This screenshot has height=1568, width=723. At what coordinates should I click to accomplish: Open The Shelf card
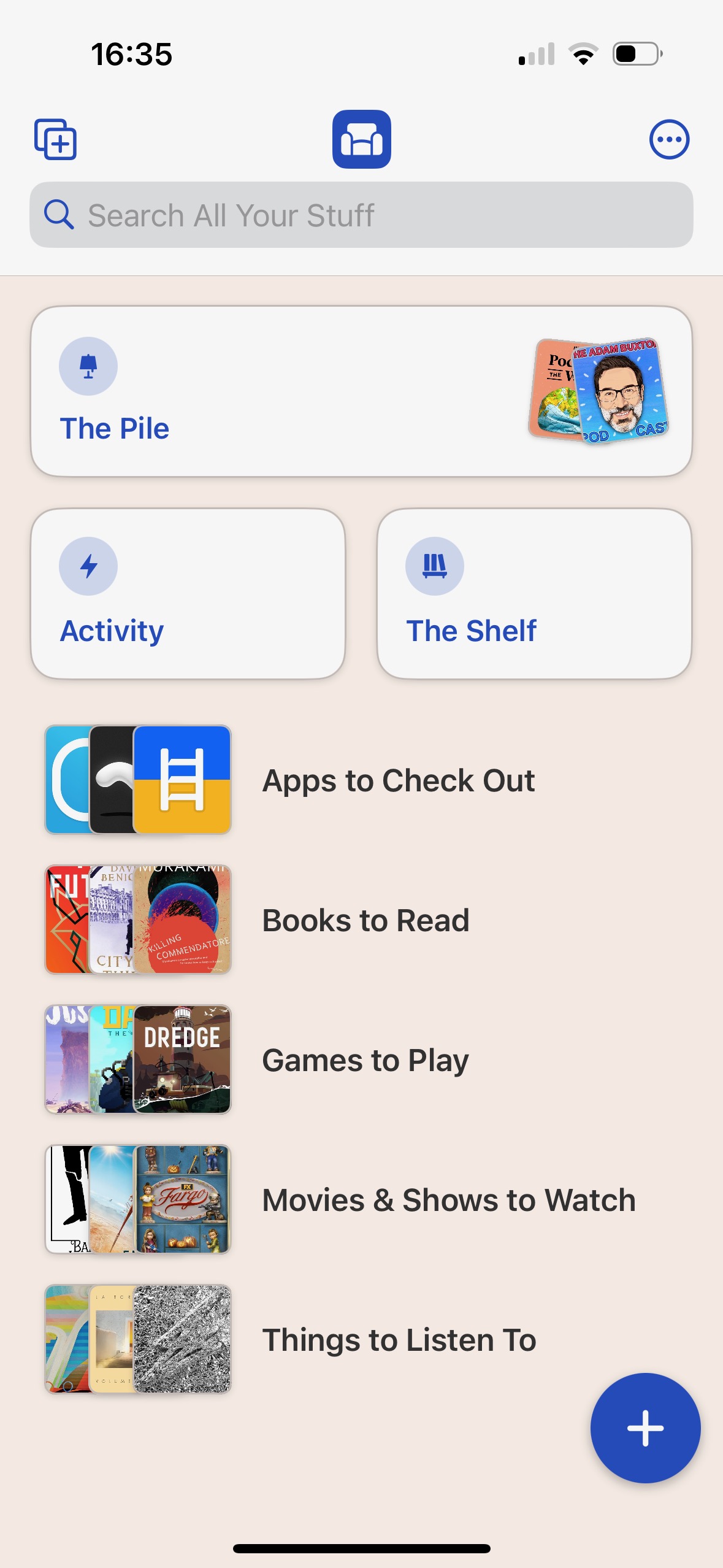[x=534, y=593]
